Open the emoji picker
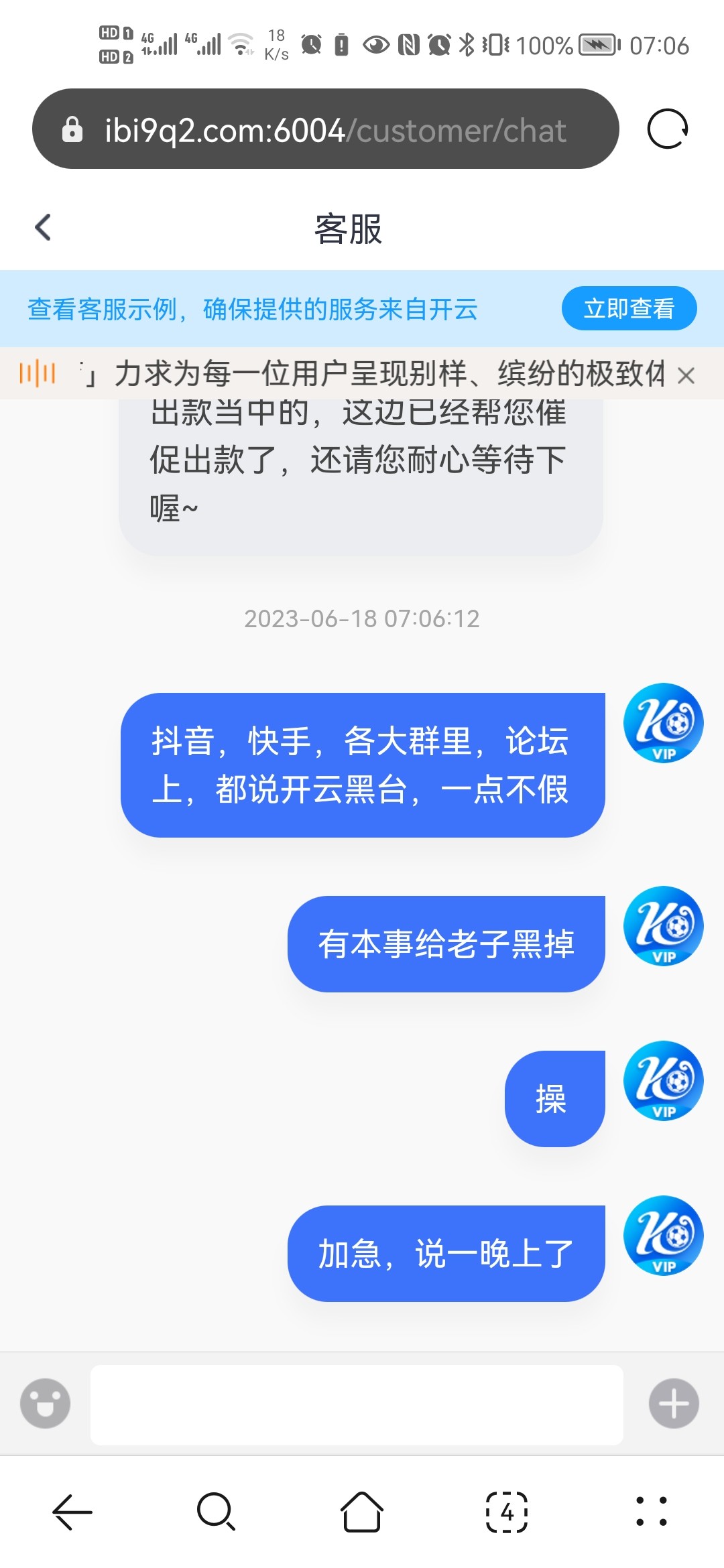724x1568 pixels. click(45, 1403)
